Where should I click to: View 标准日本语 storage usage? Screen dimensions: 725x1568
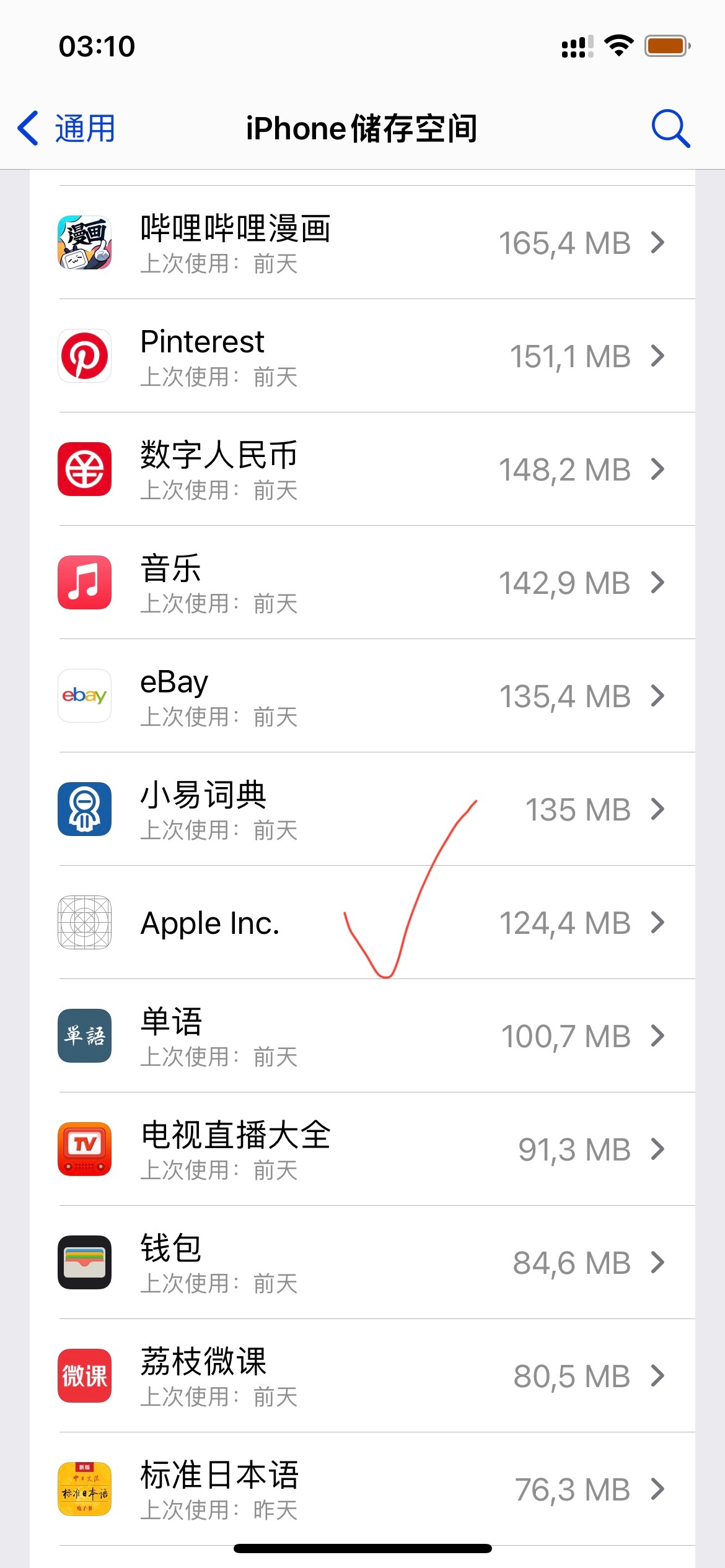[x=362, y=1489]
